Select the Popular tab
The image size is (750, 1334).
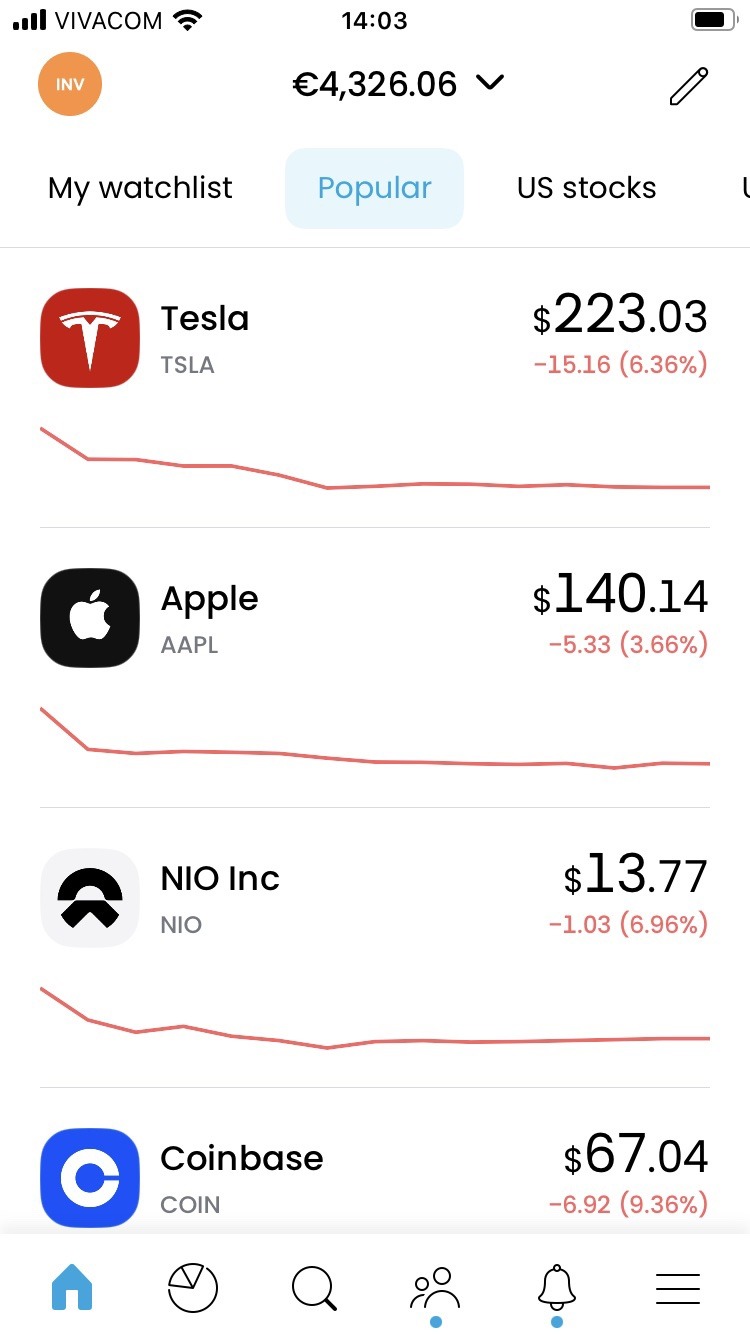coord(375,188)
